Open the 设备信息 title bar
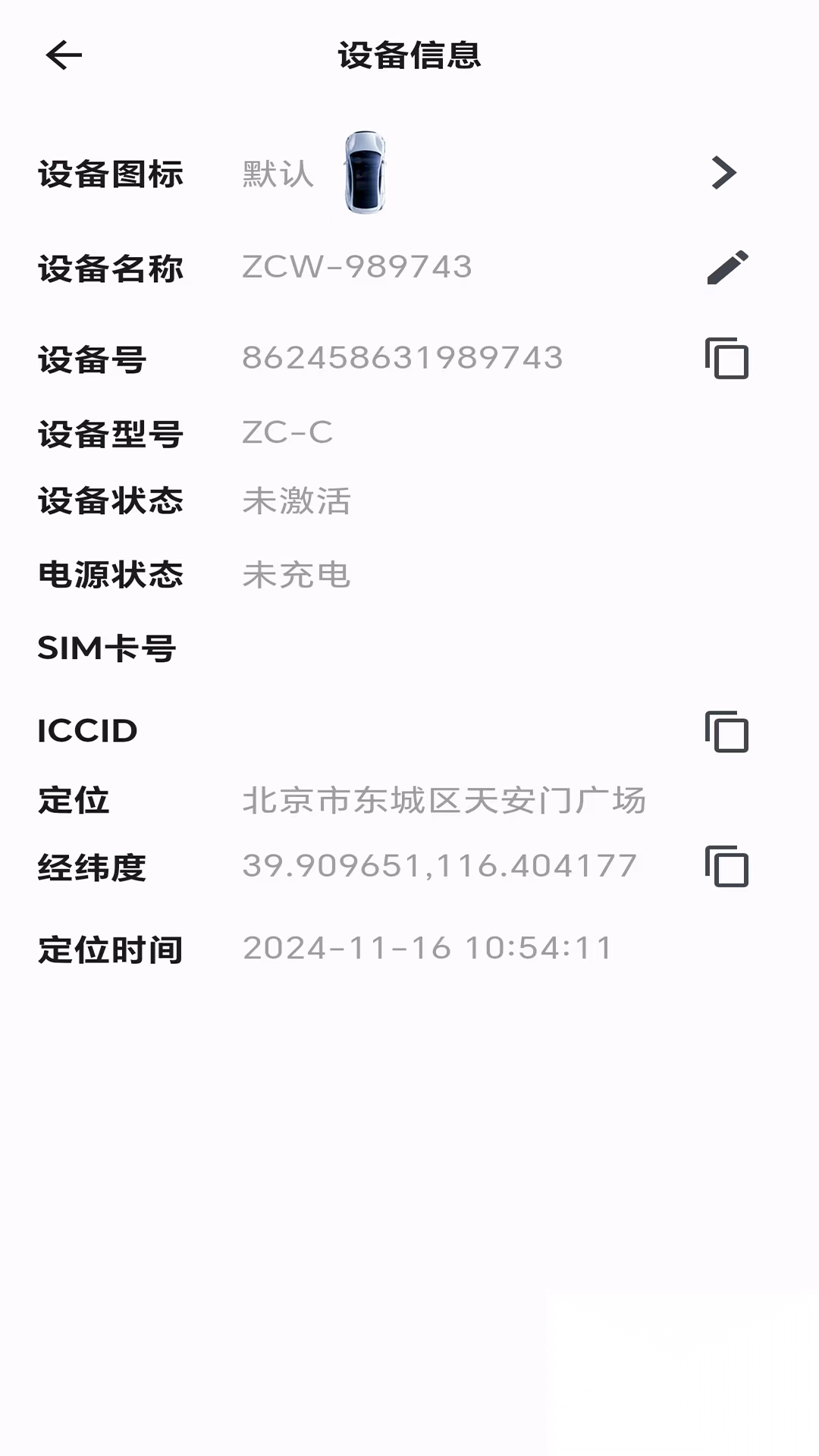 click(409, 55)
